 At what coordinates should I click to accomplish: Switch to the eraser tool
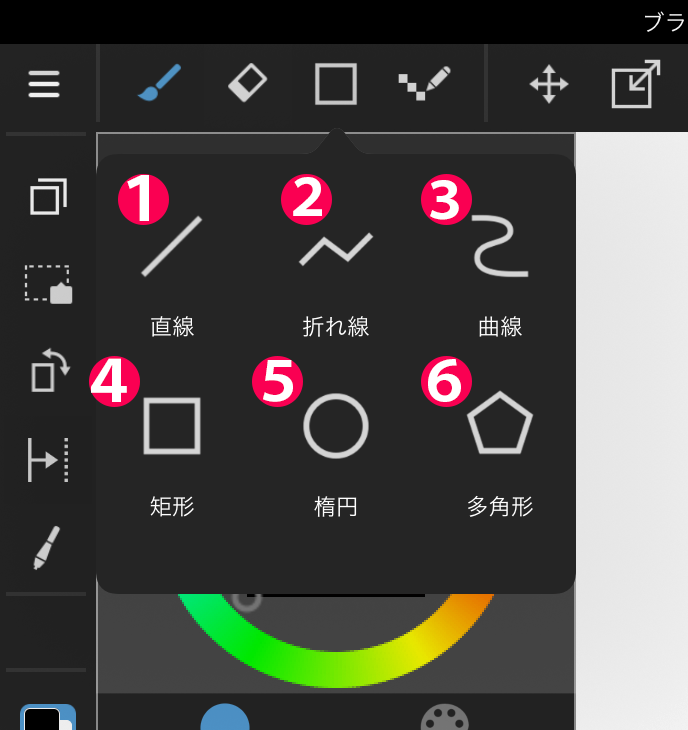(x=247, y=84)
